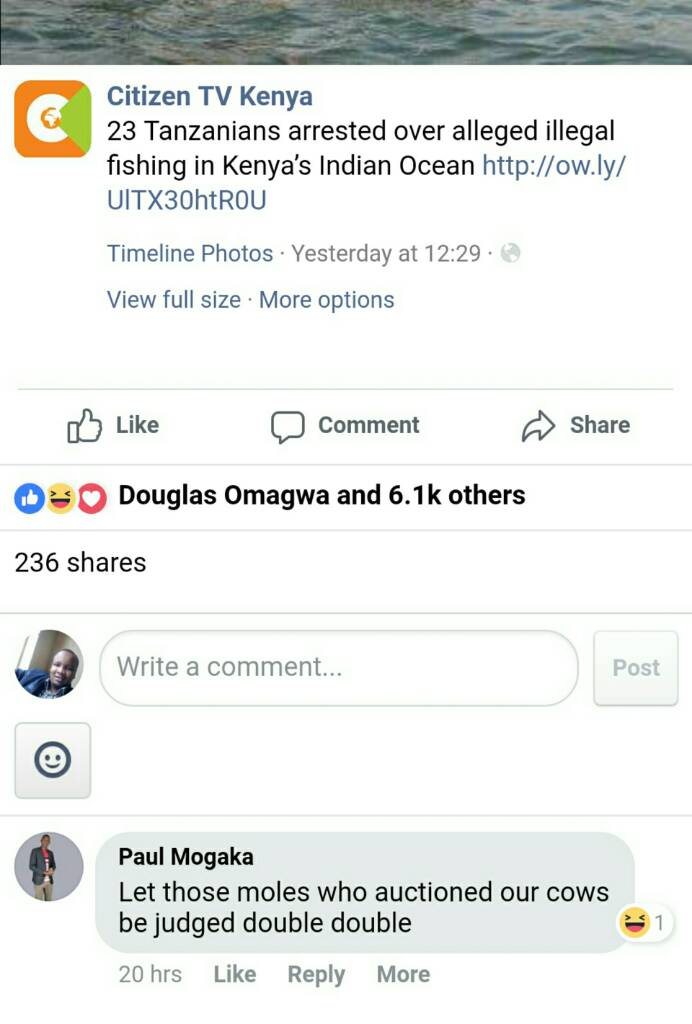Open Citizen TV Kenya page name link

coord(209,96)
